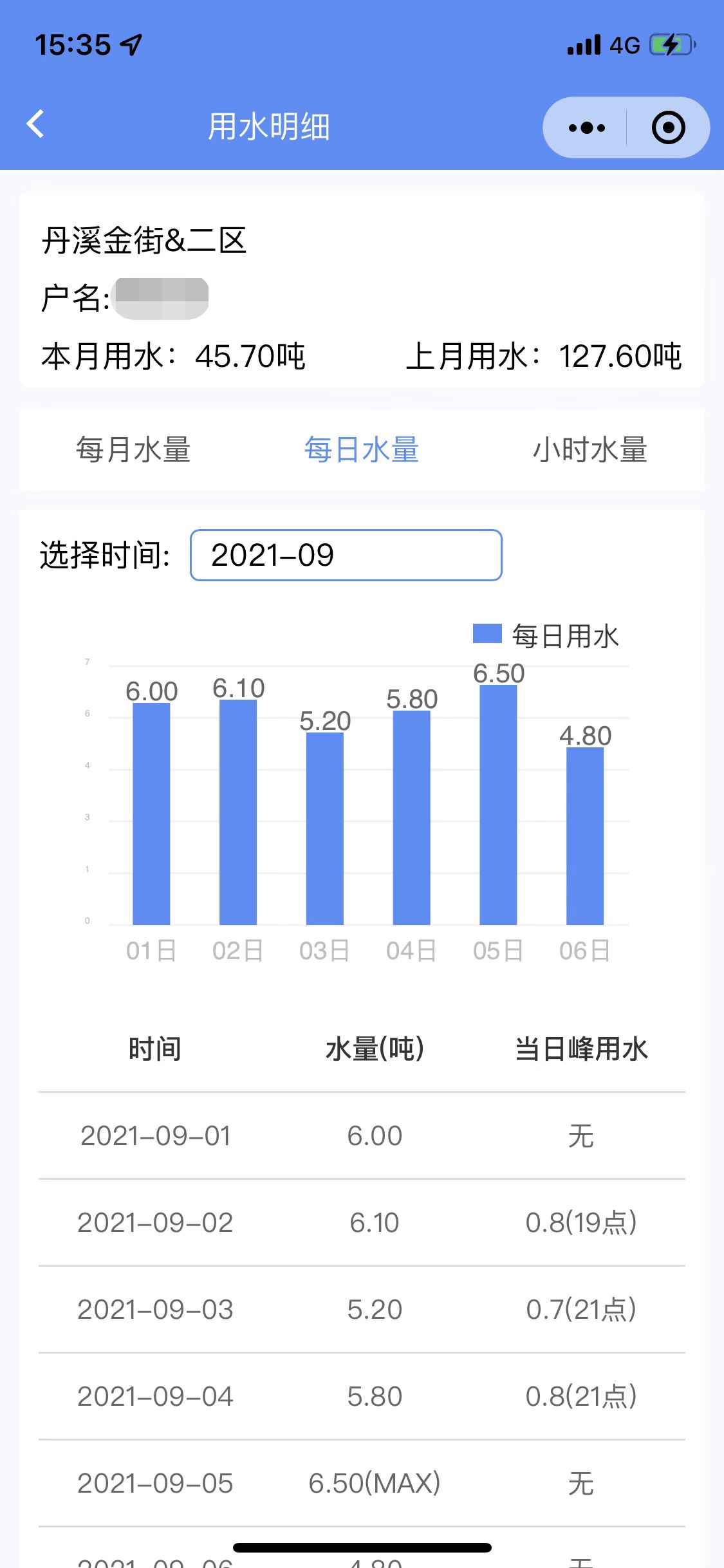The height and width of the screenshot is (1568, 724).
Task: Select the 每日水量 tab
Action: (362, 449)
